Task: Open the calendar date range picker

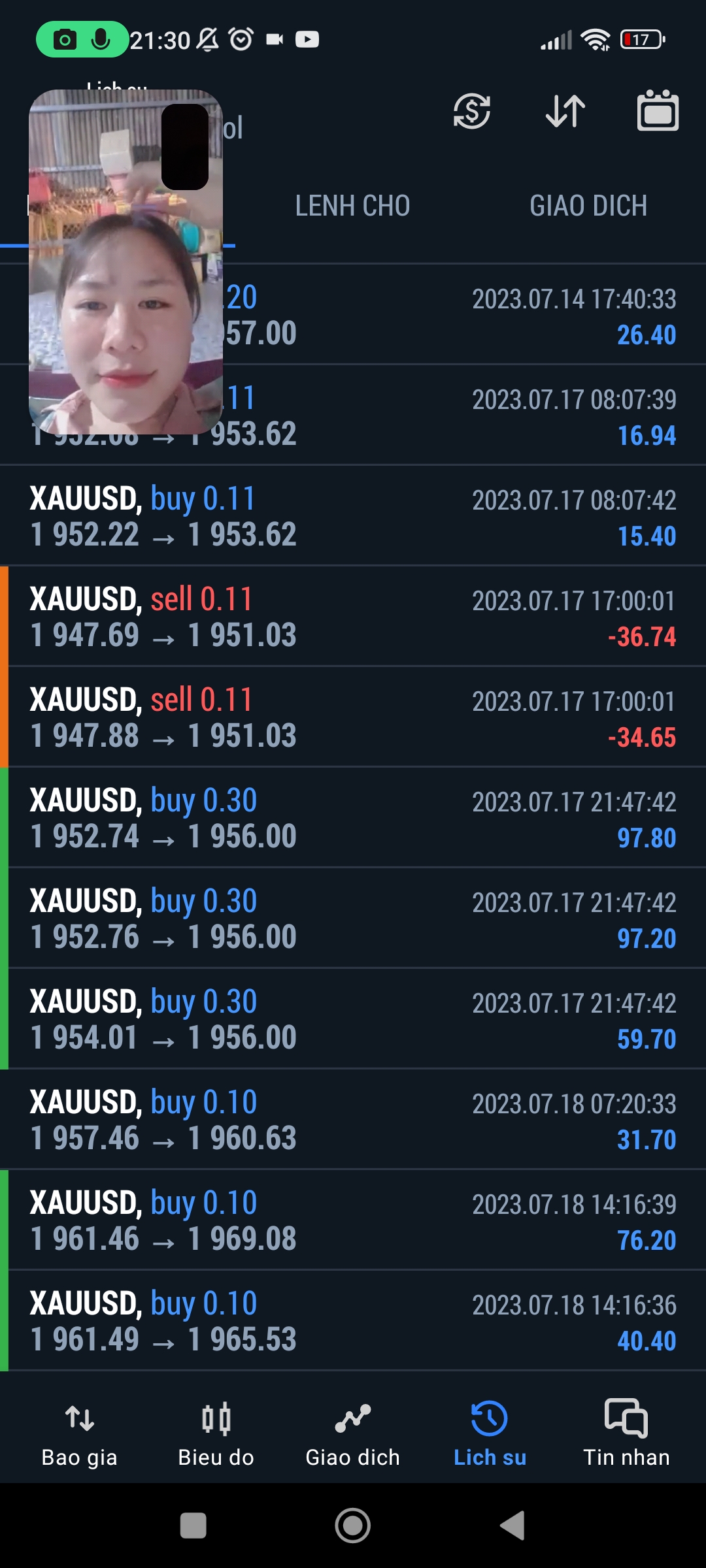Action: coord(658,111)
